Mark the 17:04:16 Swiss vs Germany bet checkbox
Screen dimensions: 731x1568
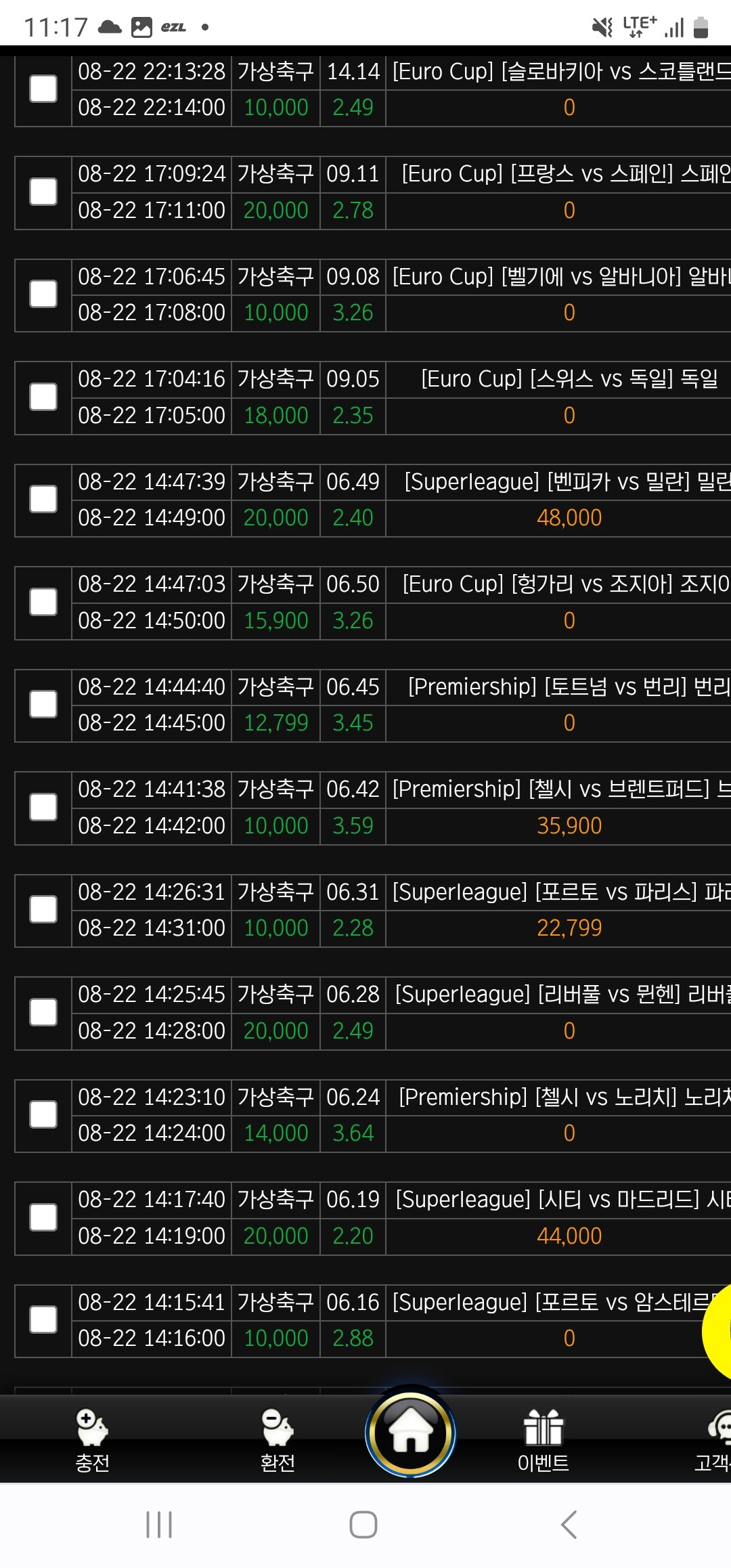tap(43, 397)
